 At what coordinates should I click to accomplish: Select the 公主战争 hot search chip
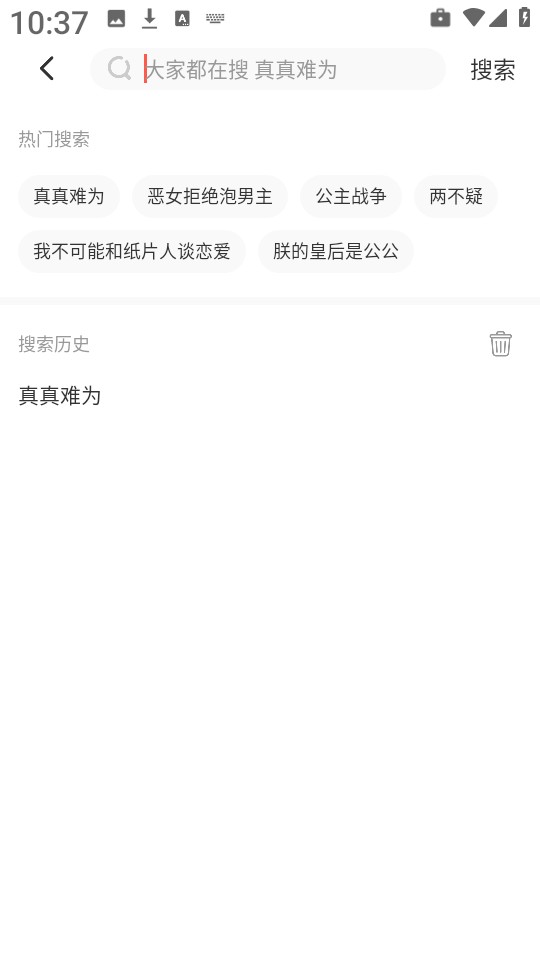point(351,197)
